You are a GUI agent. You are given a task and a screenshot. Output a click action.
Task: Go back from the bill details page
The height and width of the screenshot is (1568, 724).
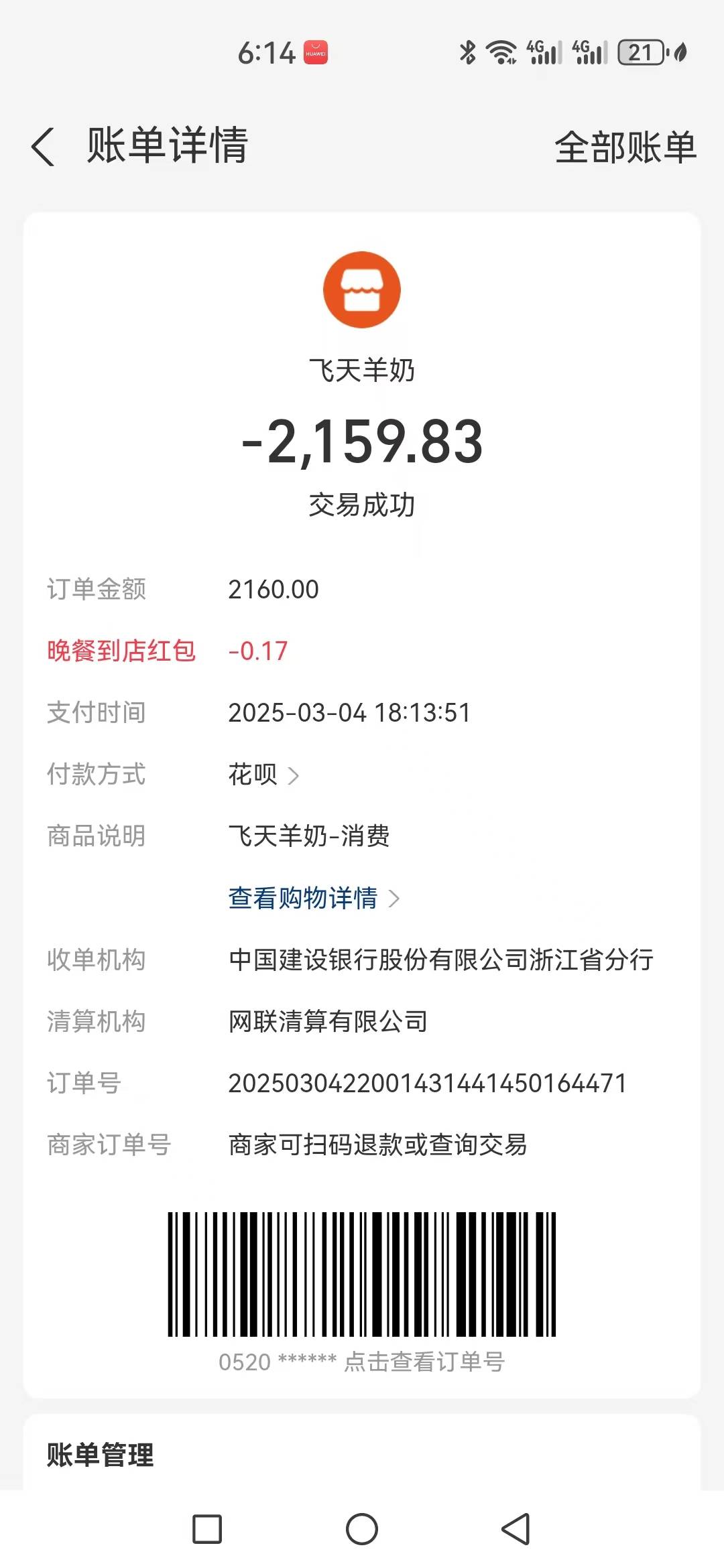[44, 146]
